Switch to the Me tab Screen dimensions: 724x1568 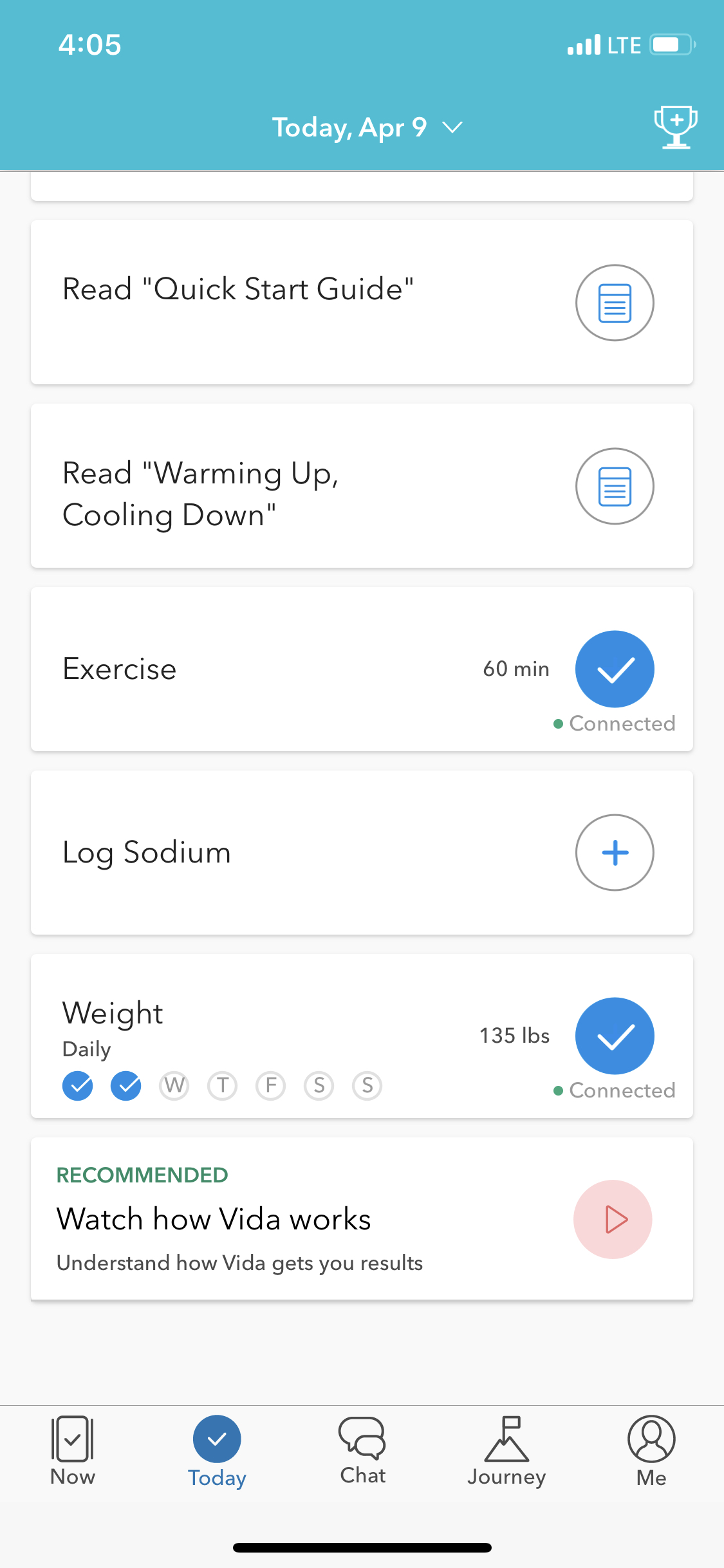(x=651, y=1451)
